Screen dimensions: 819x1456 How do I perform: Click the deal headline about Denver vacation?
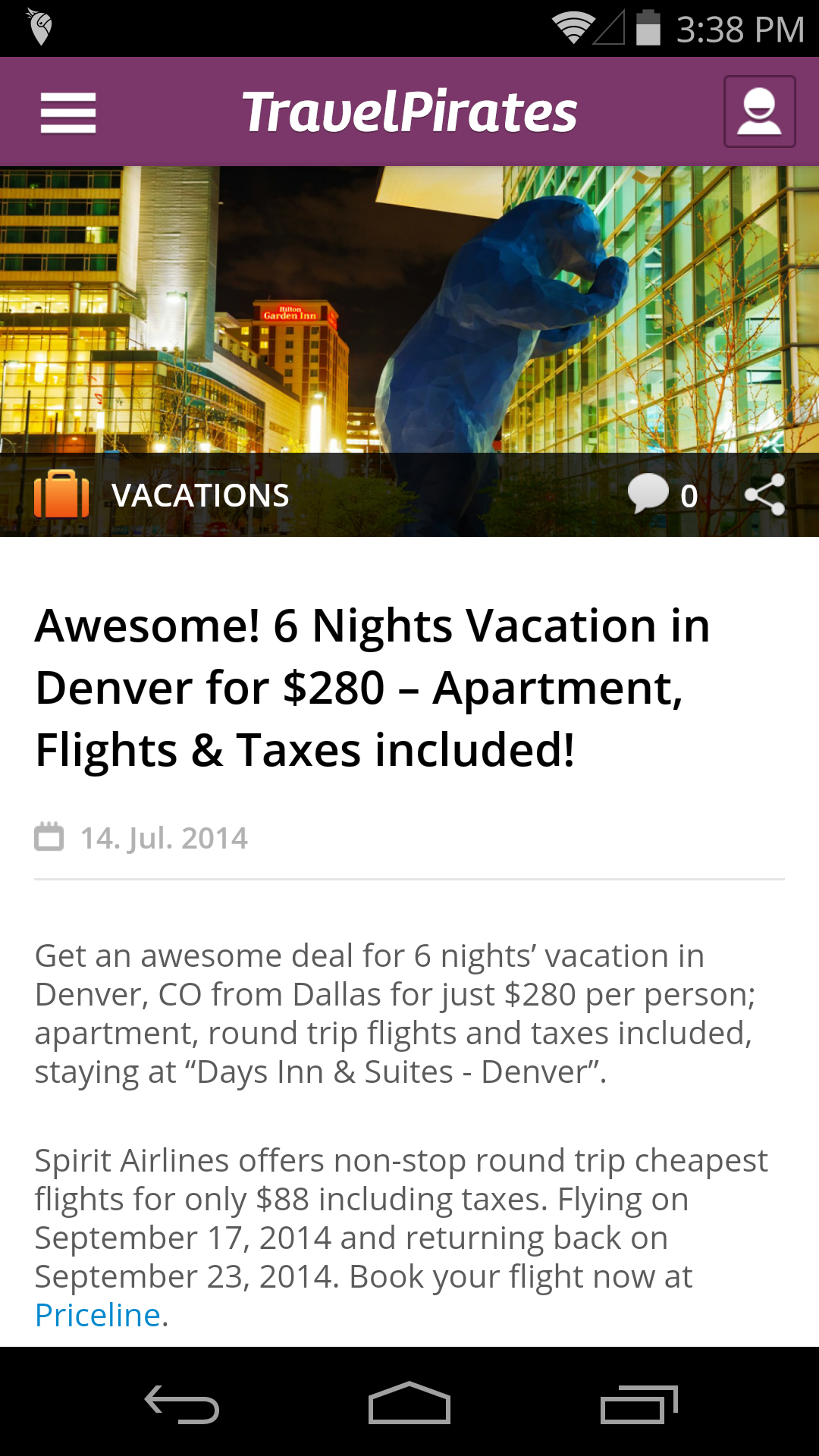pos(372,688)
